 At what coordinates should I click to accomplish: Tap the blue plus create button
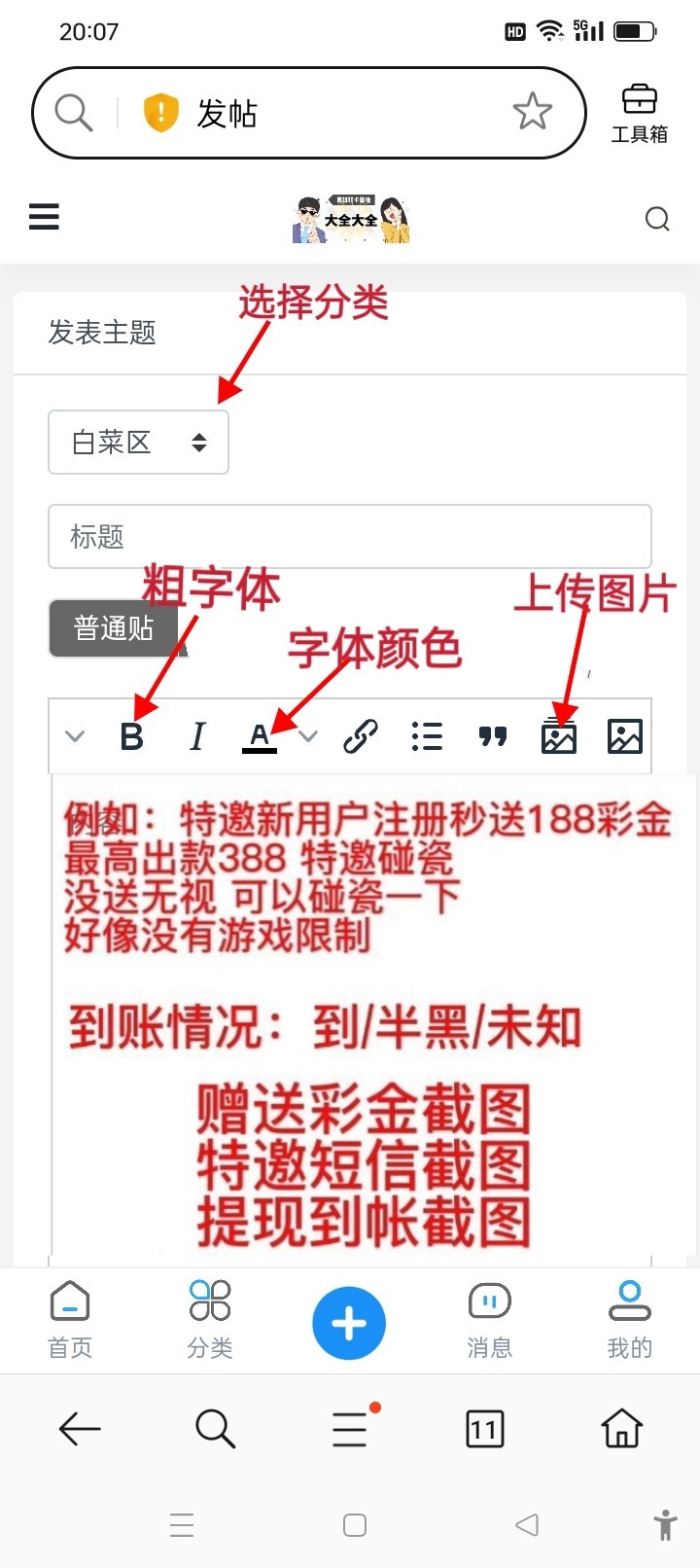pyautogui.click(x=349, y=1323)
